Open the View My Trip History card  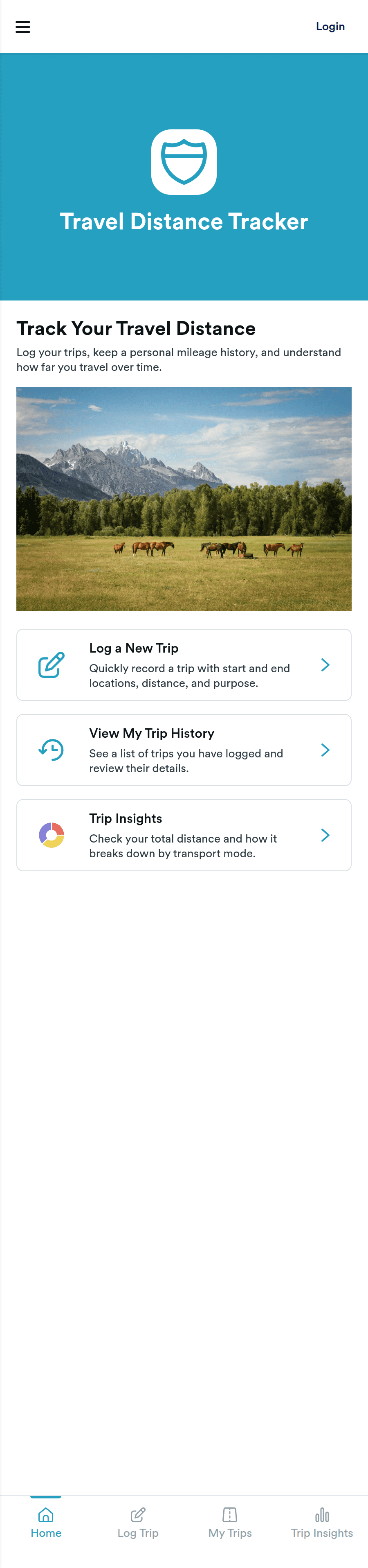pyautogui.click(x=184, y=750)
